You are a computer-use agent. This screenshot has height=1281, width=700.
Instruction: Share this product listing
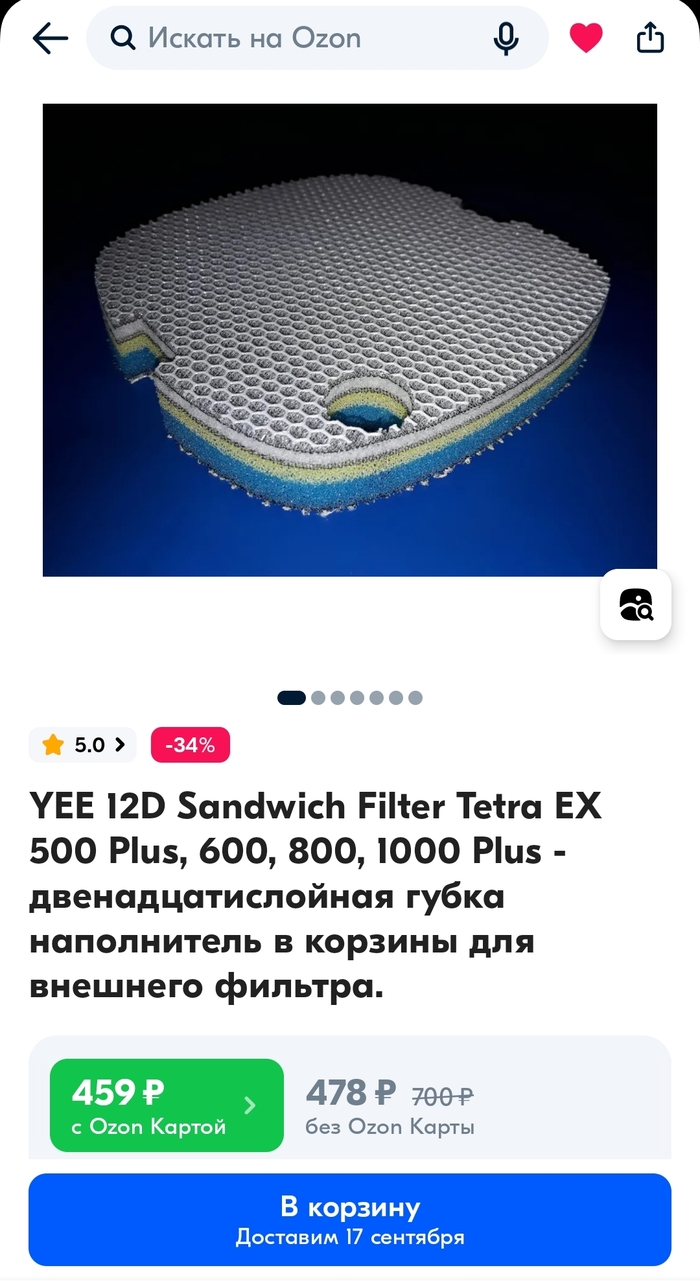[x=650, y=39]
